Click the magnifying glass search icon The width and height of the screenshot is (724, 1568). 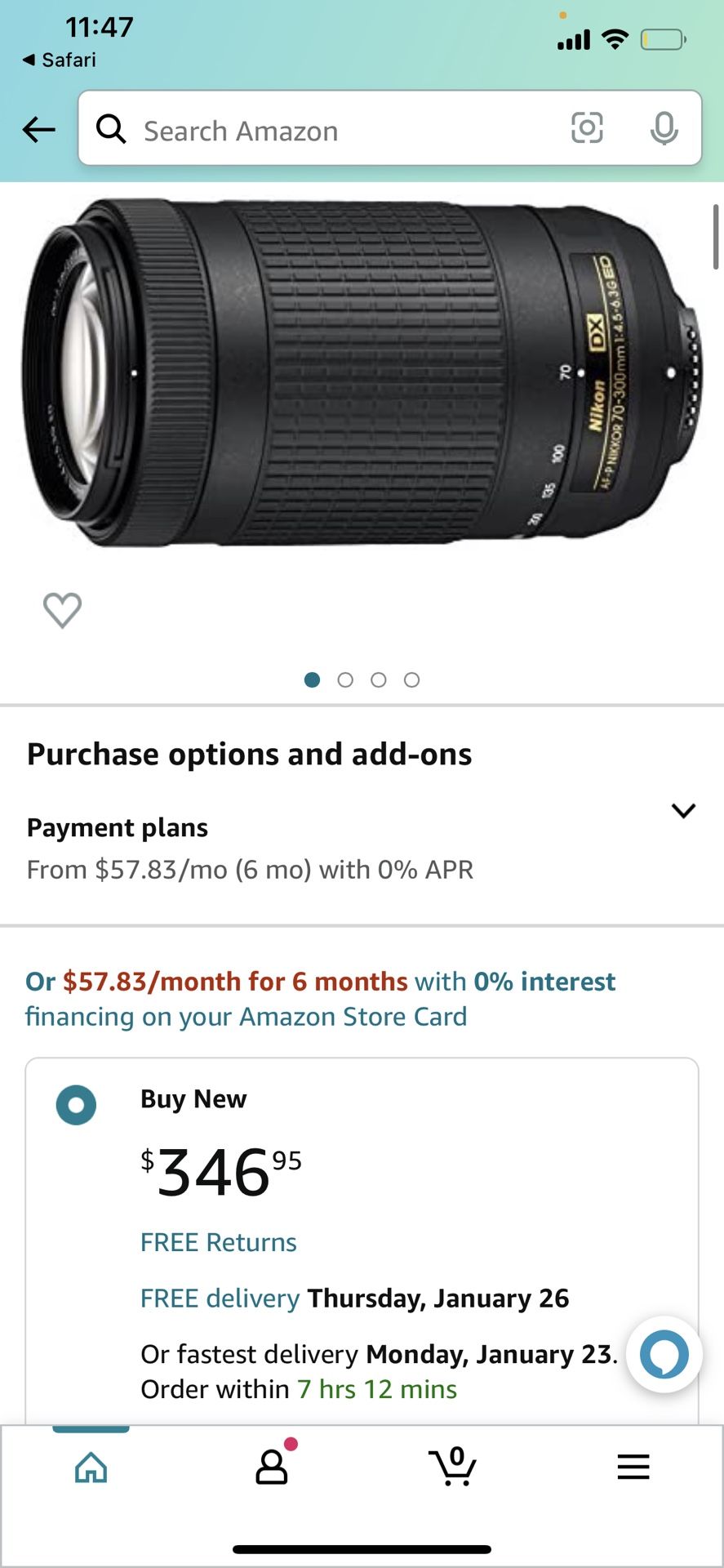point(112,129)
